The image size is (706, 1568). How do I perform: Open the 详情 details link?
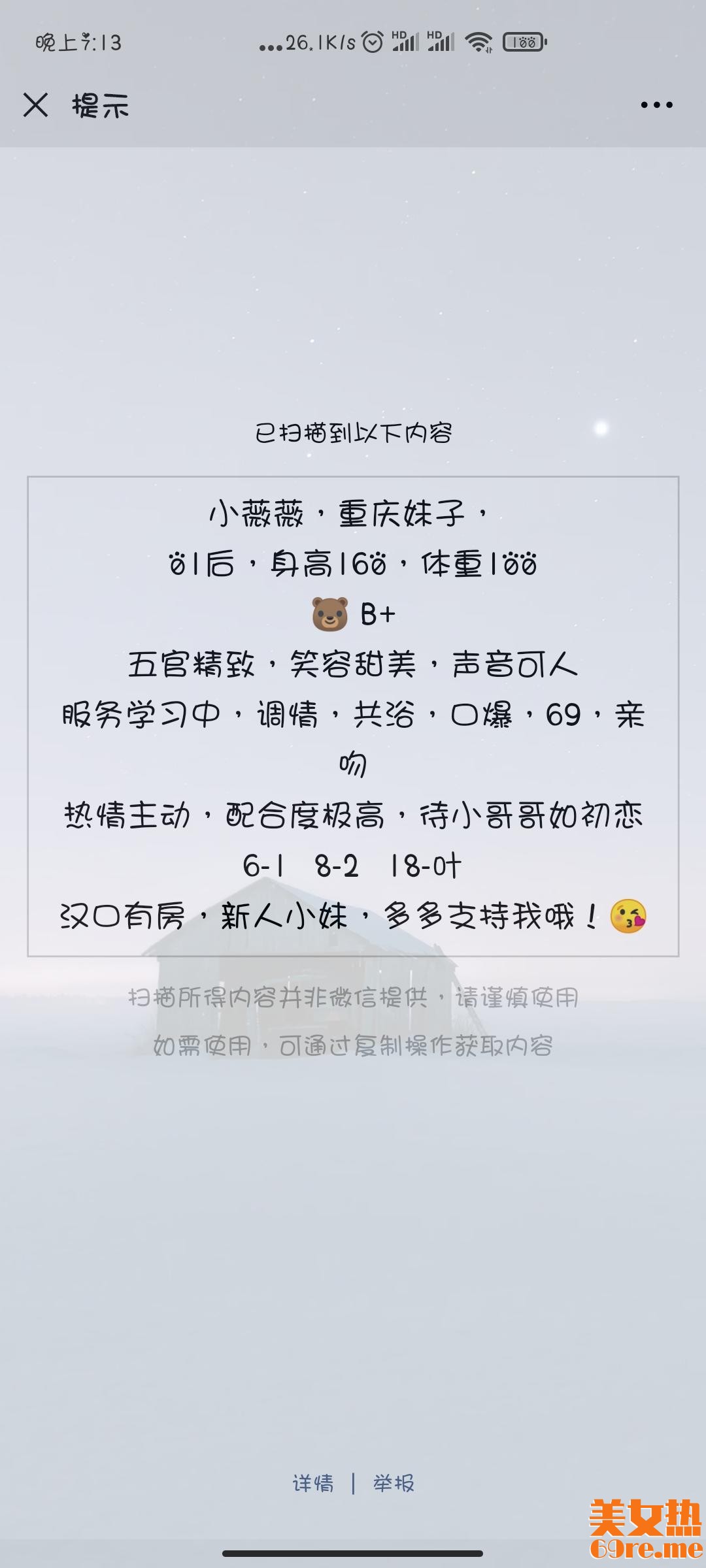point(312,1483)
